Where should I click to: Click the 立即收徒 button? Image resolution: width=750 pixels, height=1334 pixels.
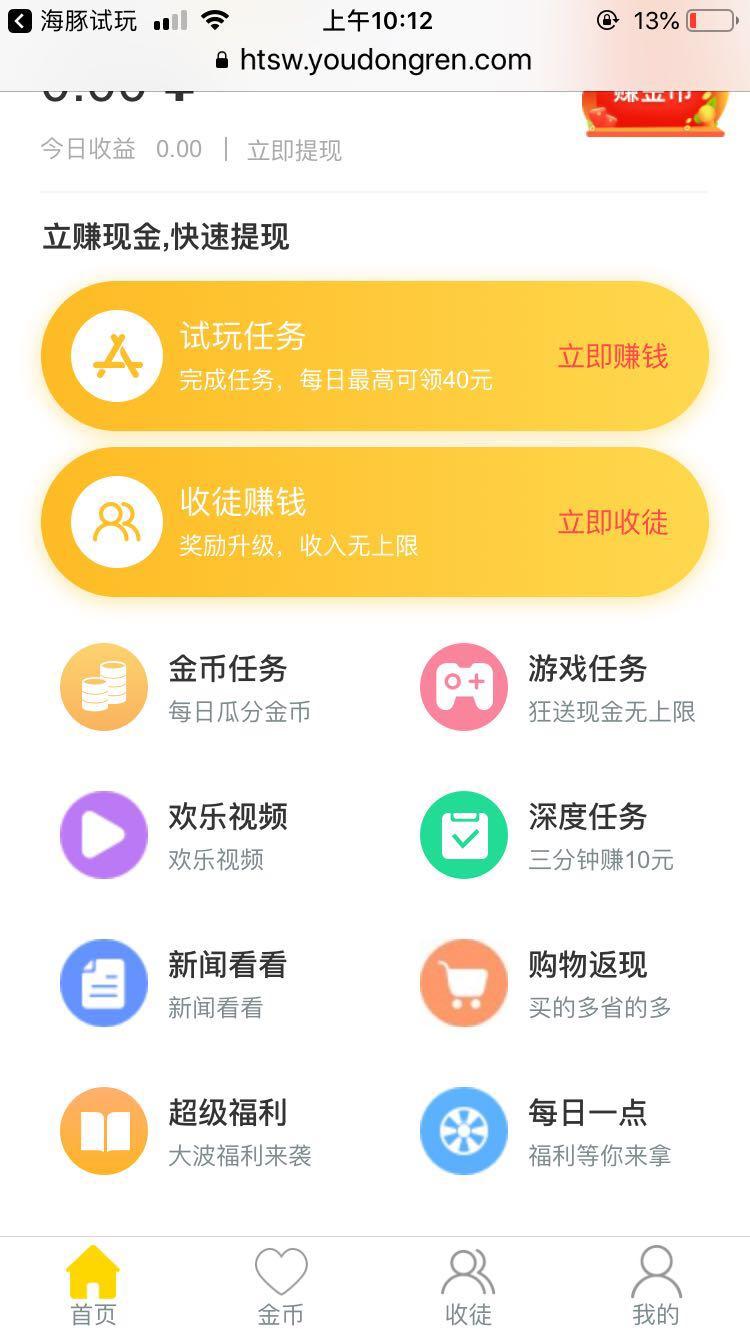pos(612,521)
